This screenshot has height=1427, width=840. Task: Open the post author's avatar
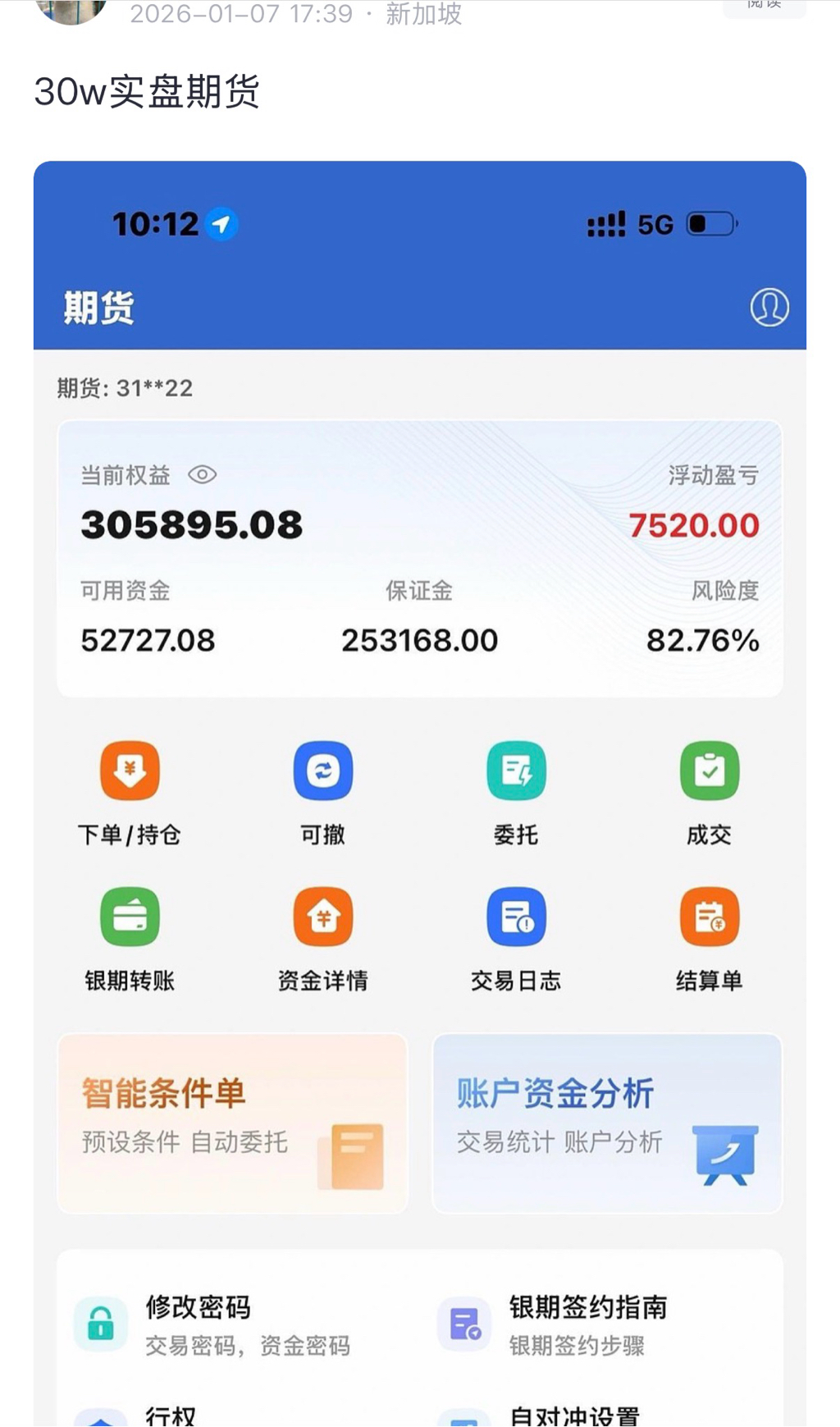click(x=72, y=10)
